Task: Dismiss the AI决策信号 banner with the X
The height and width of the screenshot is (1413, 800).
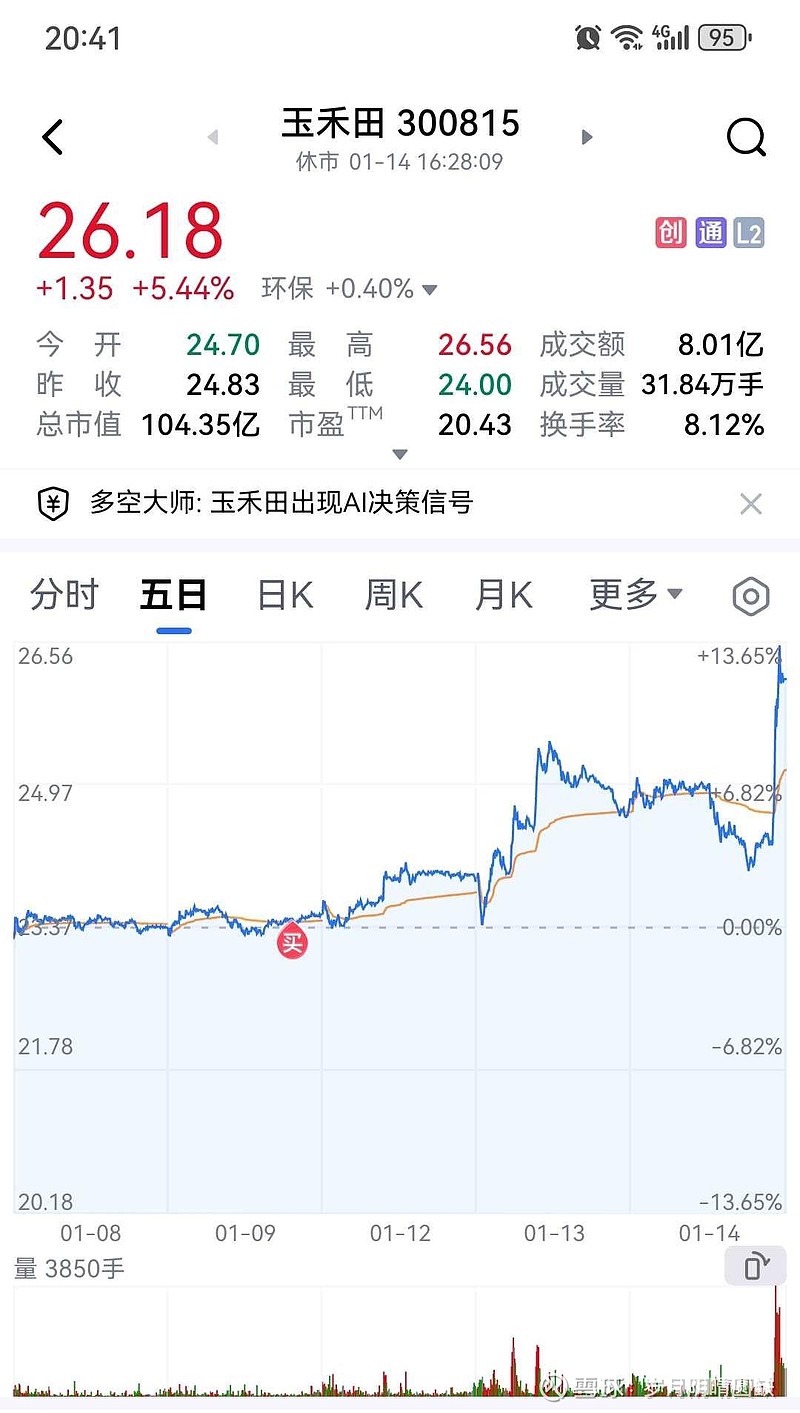Action: [751, 503]
